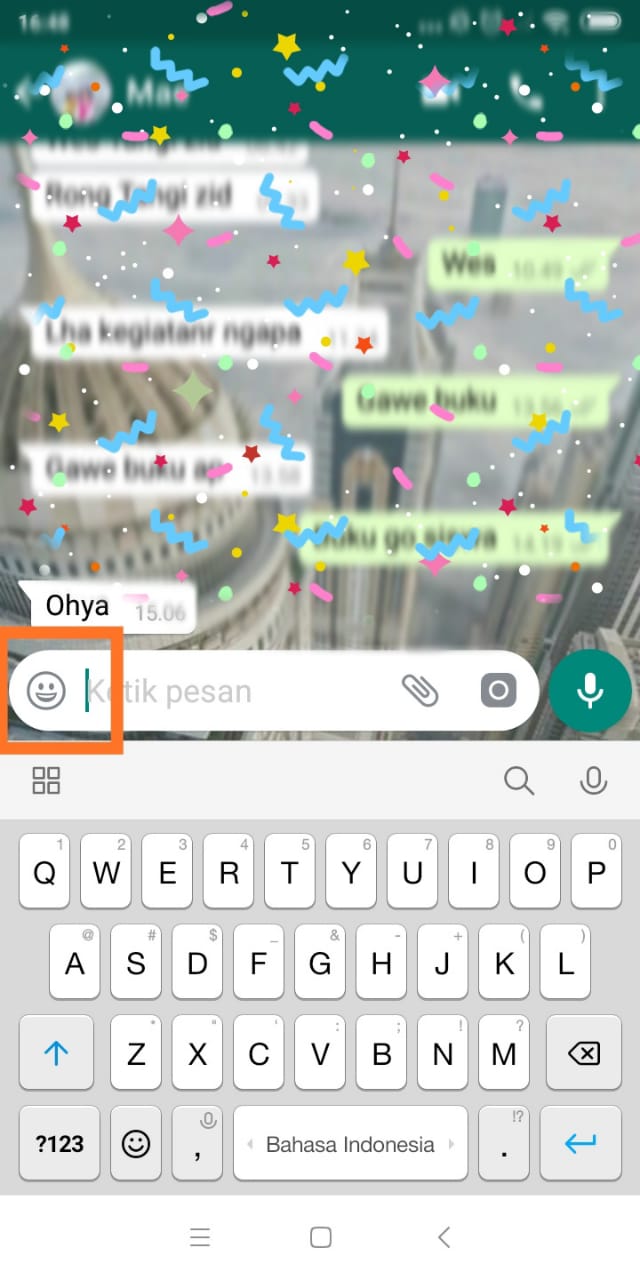The image size is (640, 1280).
Task: Tap the keyboard backspace key
Action: 583,1053
